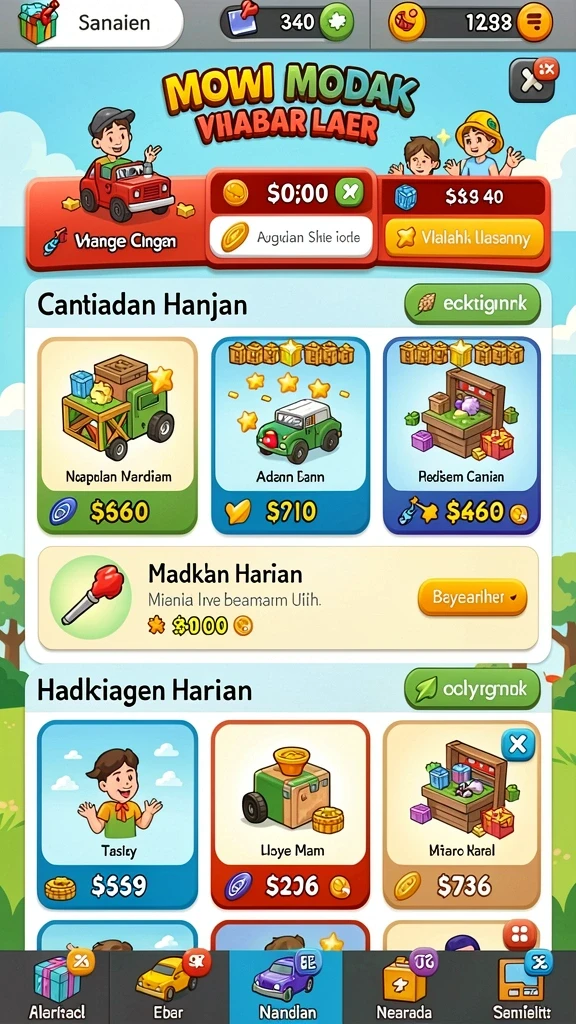Dismiss the Miaro Karal card with X
This screenshot has height=1024, width=576.
518,744
